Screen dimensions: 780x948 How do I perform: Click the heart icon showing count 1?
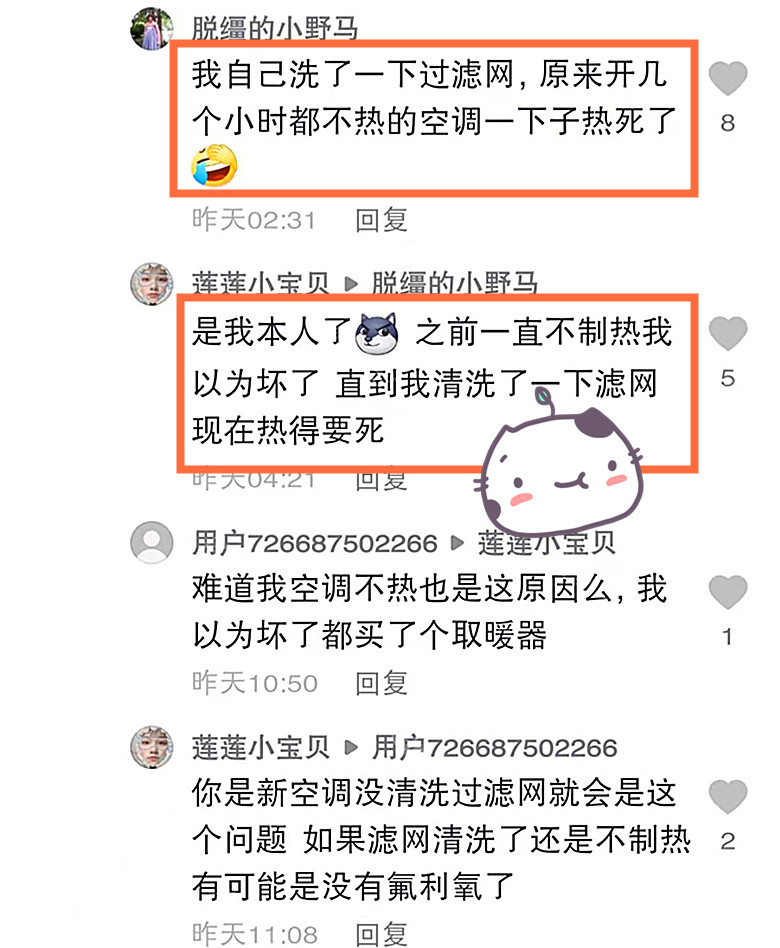[x=729, y=592]
